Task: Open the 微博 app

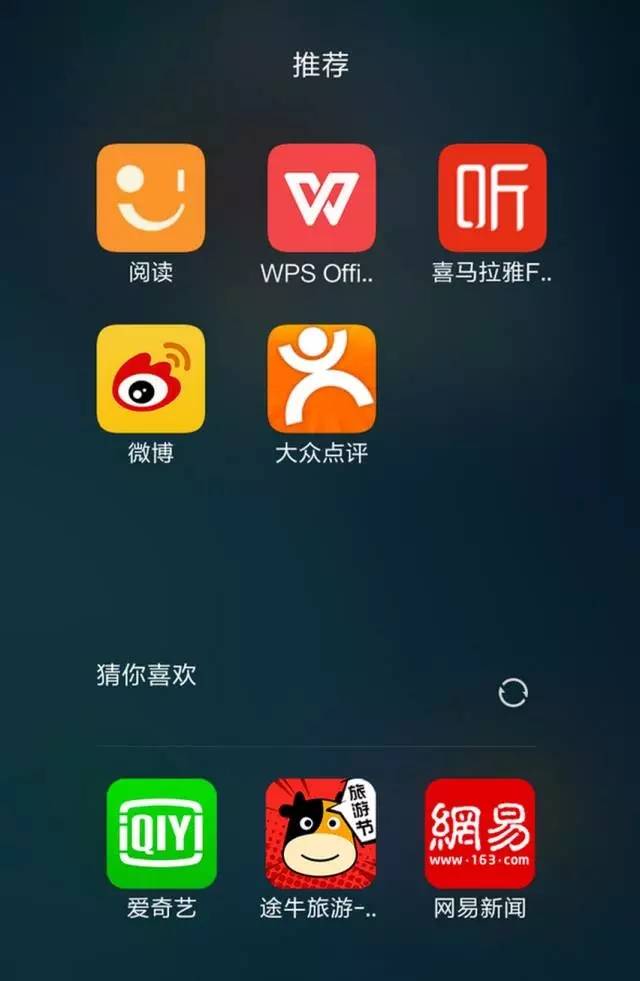Action: tap(151, 378)
